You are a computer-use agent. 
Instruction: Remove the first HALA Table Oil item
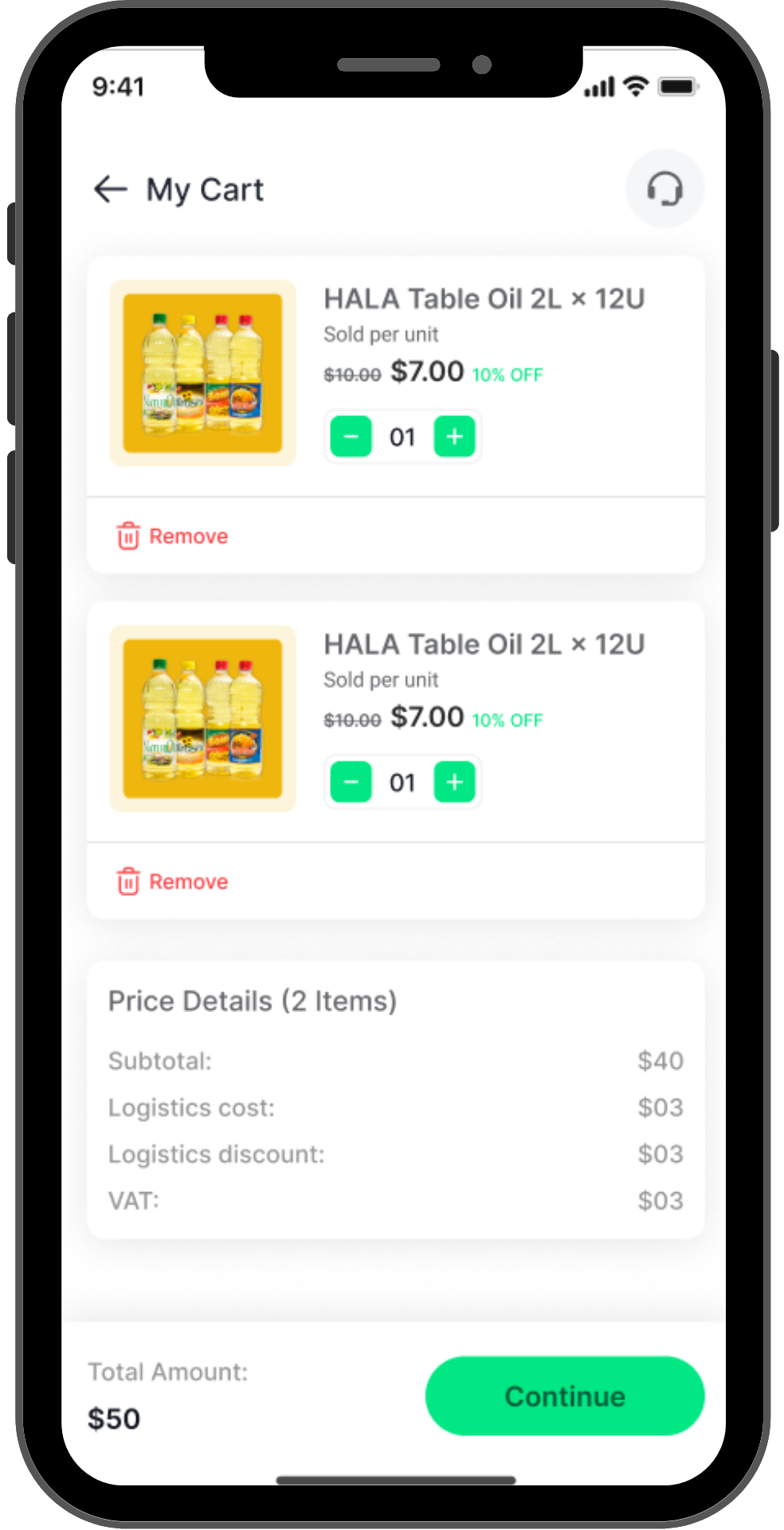(172, 536)
